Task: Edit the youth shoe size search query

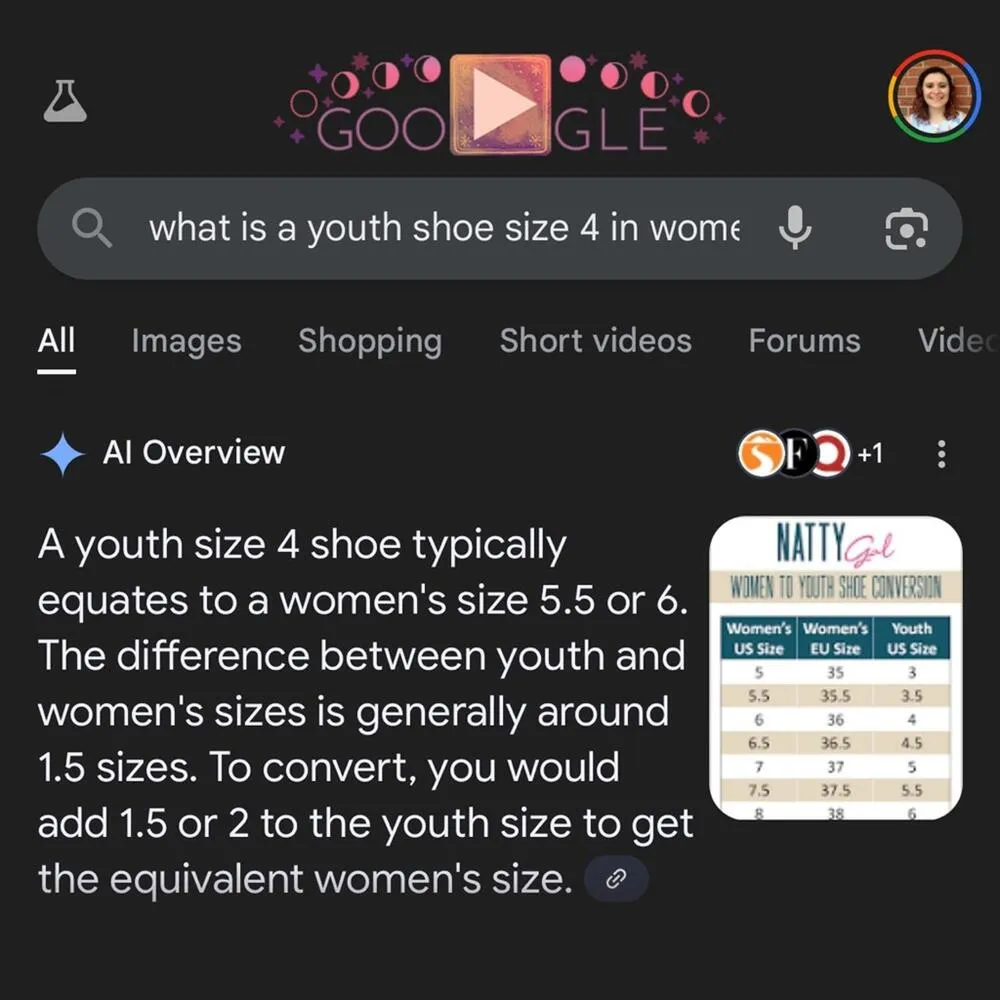Action: coord(445,229)
